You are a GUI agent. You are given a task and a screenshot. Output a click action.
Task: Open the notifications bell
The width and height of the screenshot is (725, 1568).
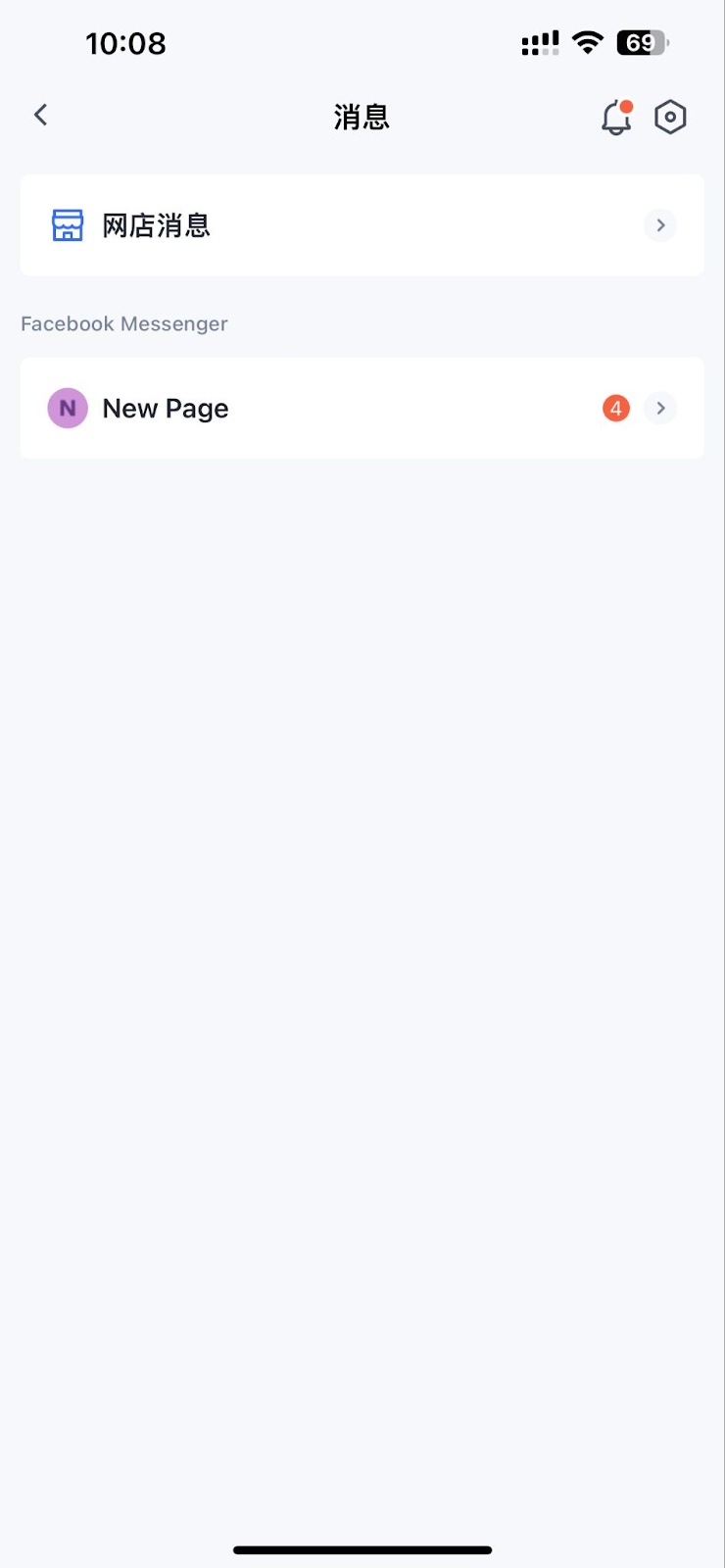(615, 118)
